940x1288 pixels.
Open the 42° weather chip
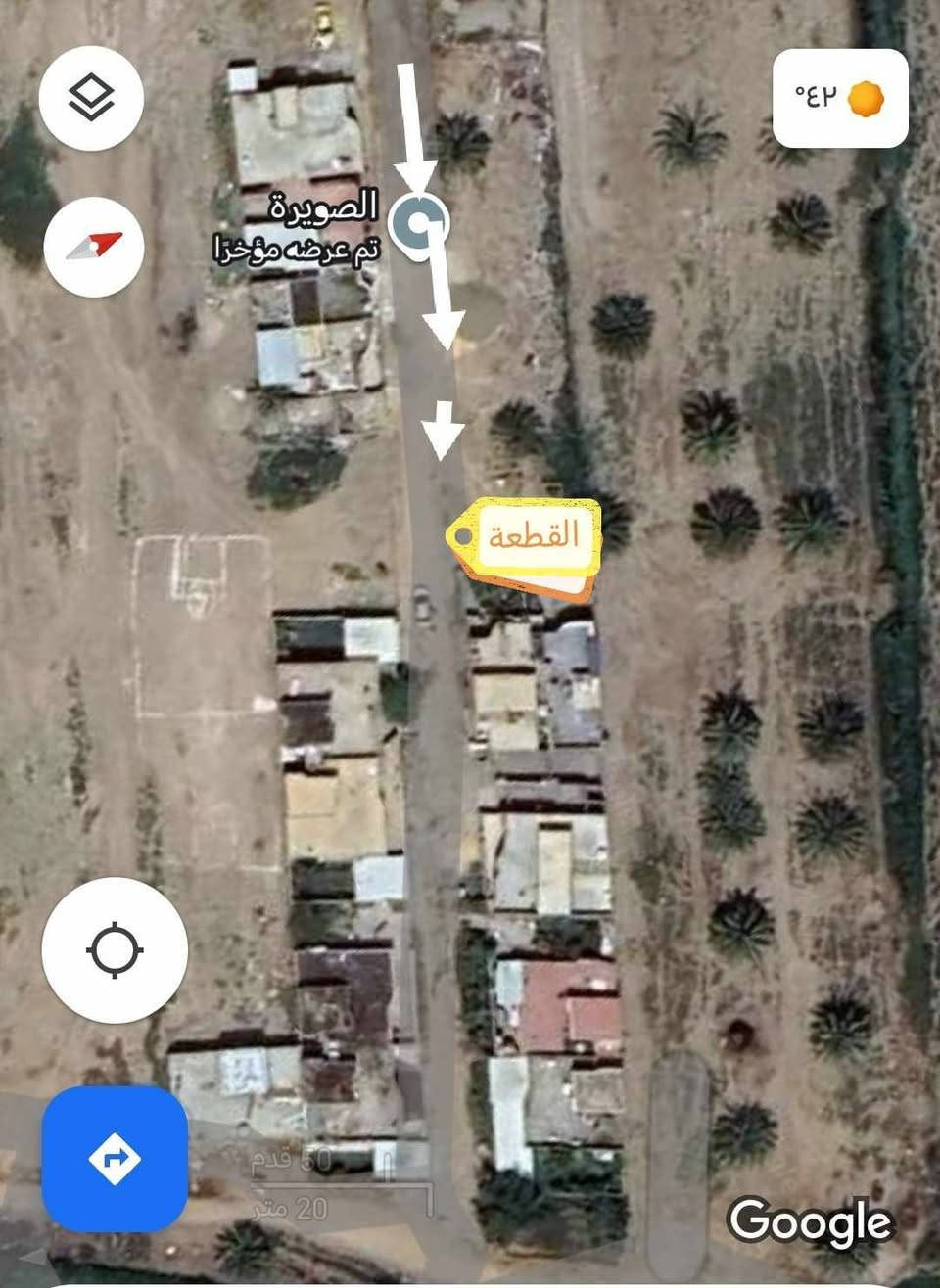click(840, 98)
